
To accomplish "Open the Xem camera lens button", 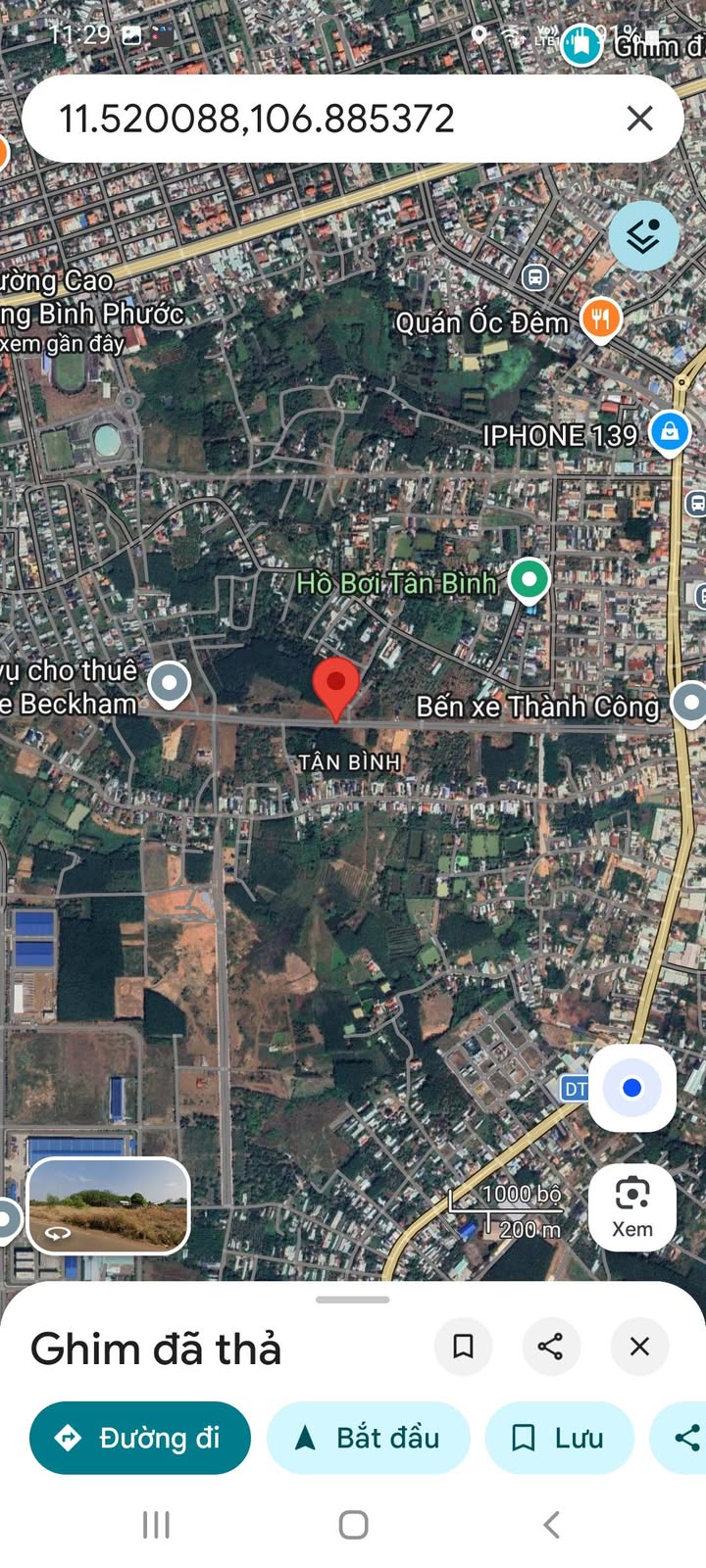I will 631,1207.
